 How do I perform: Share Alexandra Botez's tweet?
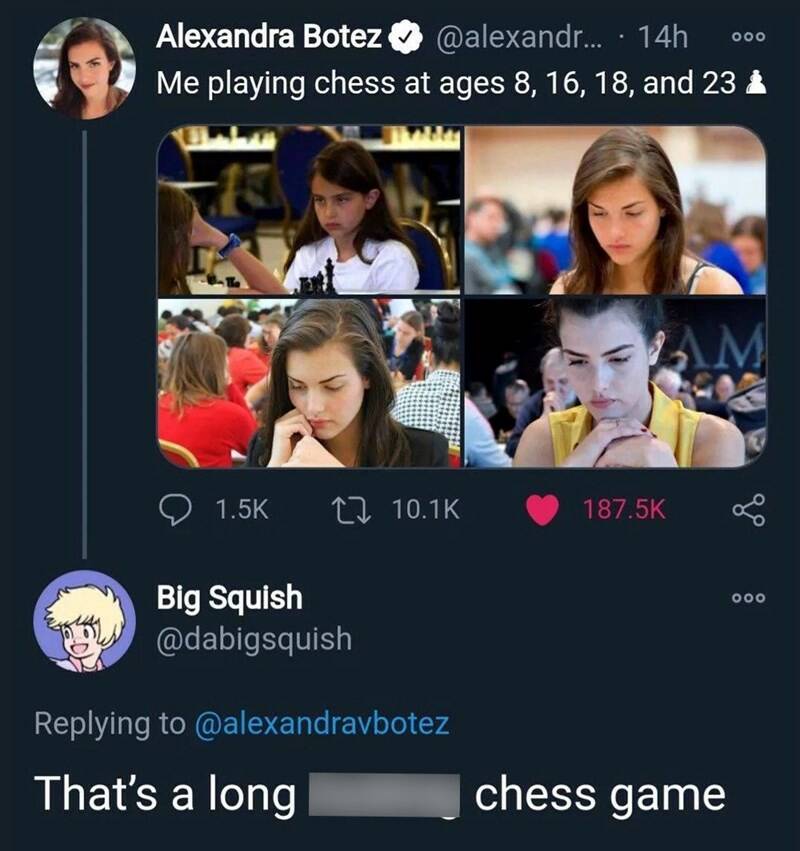point(748,510)
